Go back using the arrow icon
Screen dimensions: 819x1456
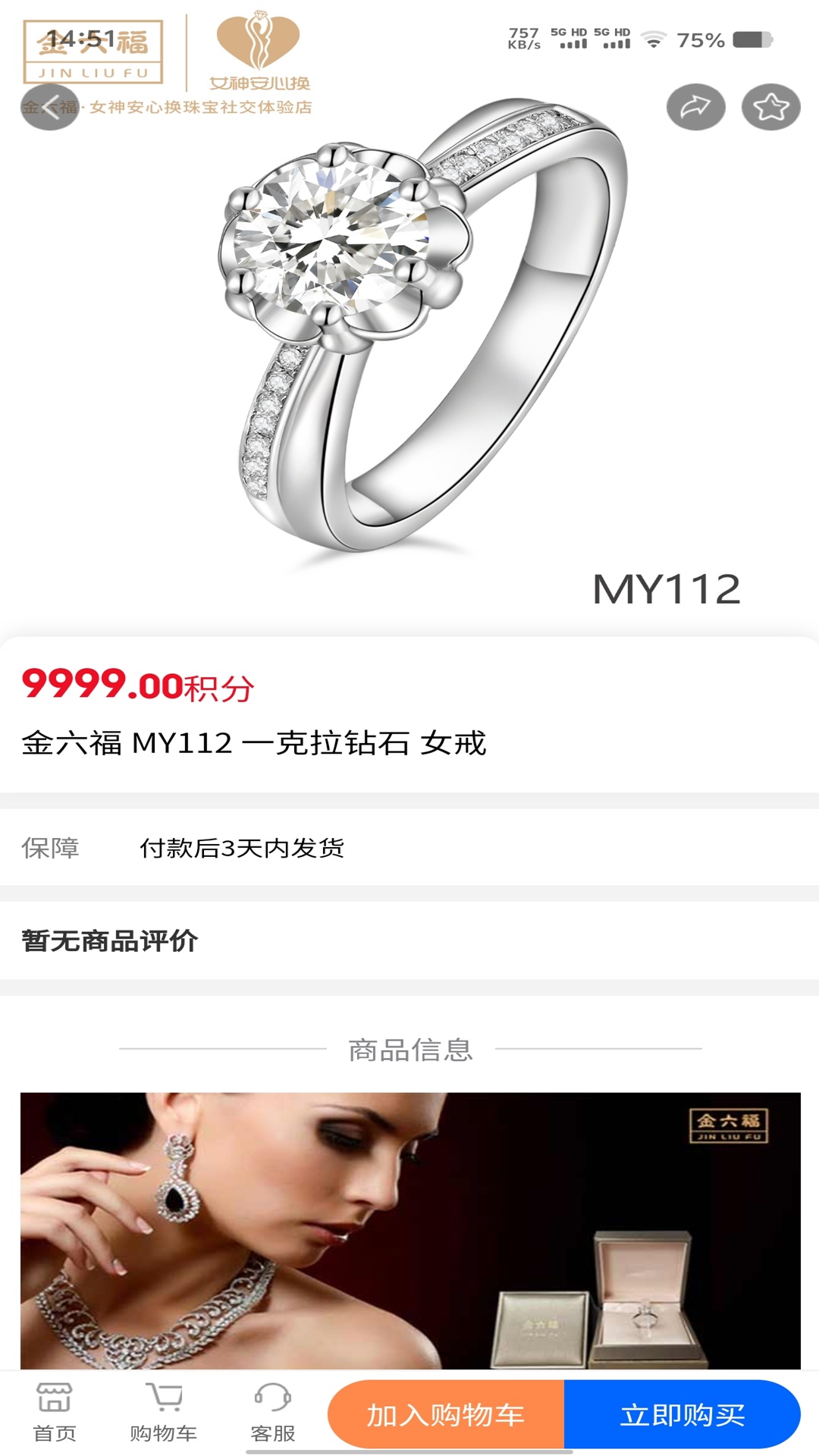[x=49, y=107]
